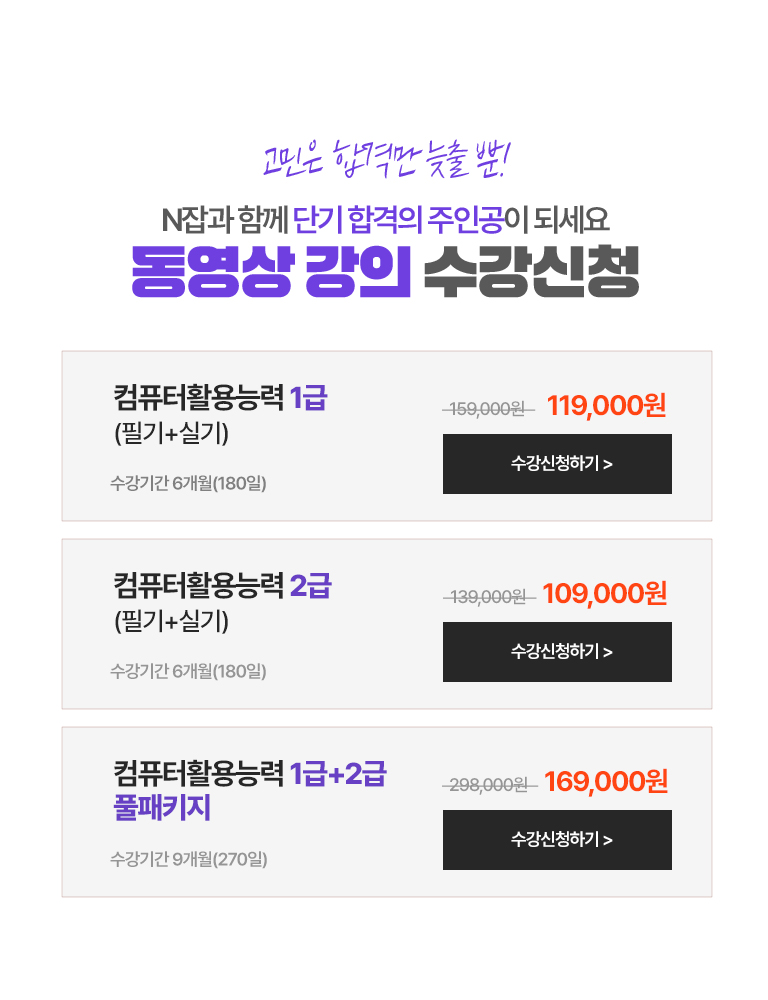Click the 단기 합격의 주인공 subtitle text
This screenshot has height=1000, width=768.
(x=384, y=216)
